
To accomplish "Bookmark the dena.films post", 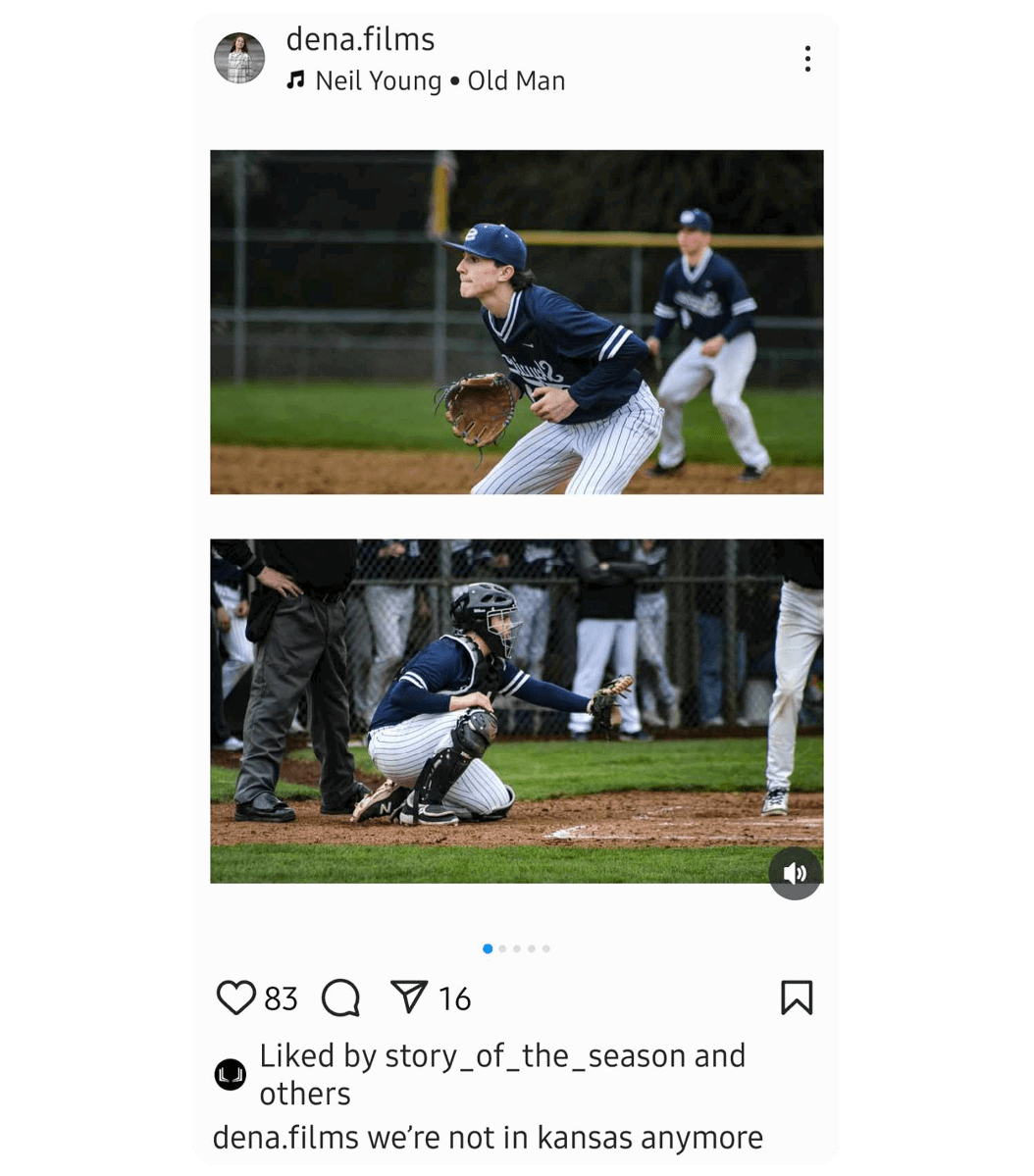I will 797,998.
